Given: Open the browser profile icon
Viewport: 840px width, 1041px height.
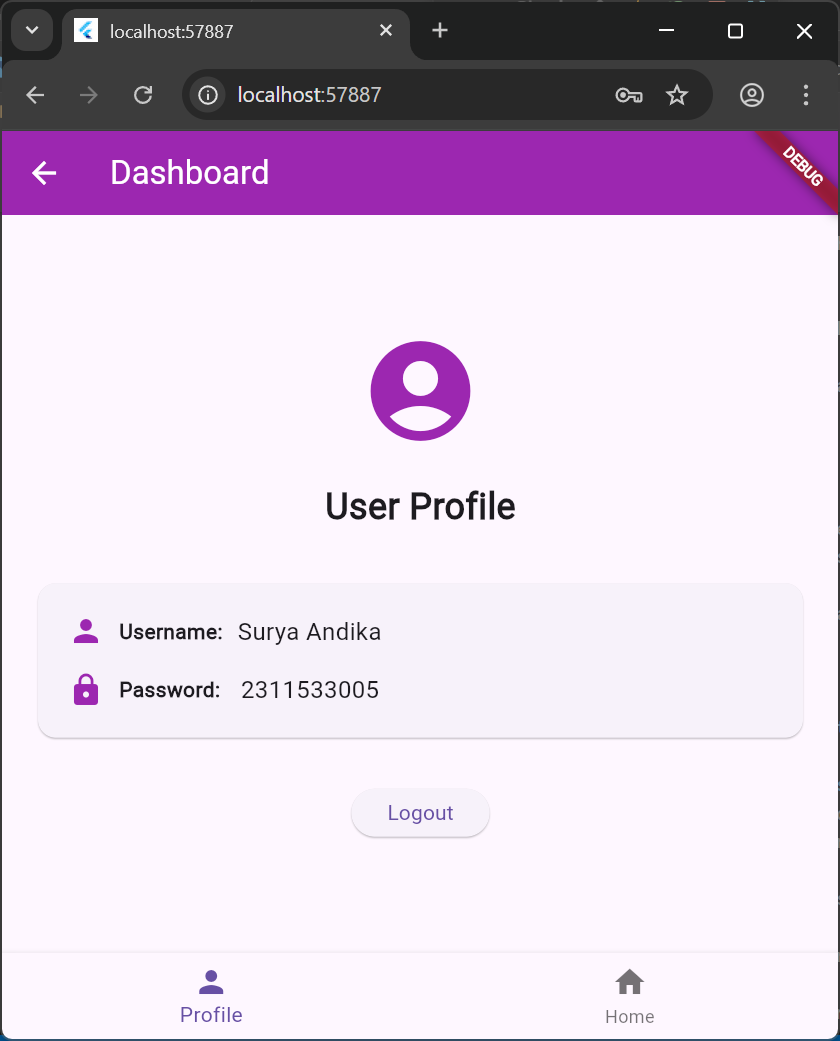Looking at the screenshot, I should [x=752, y=95].
